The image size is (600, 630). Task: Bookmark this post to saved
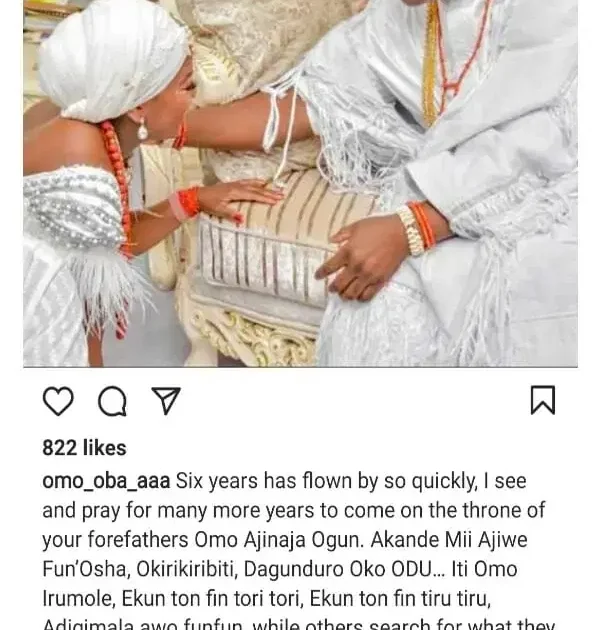click(542, 400)
